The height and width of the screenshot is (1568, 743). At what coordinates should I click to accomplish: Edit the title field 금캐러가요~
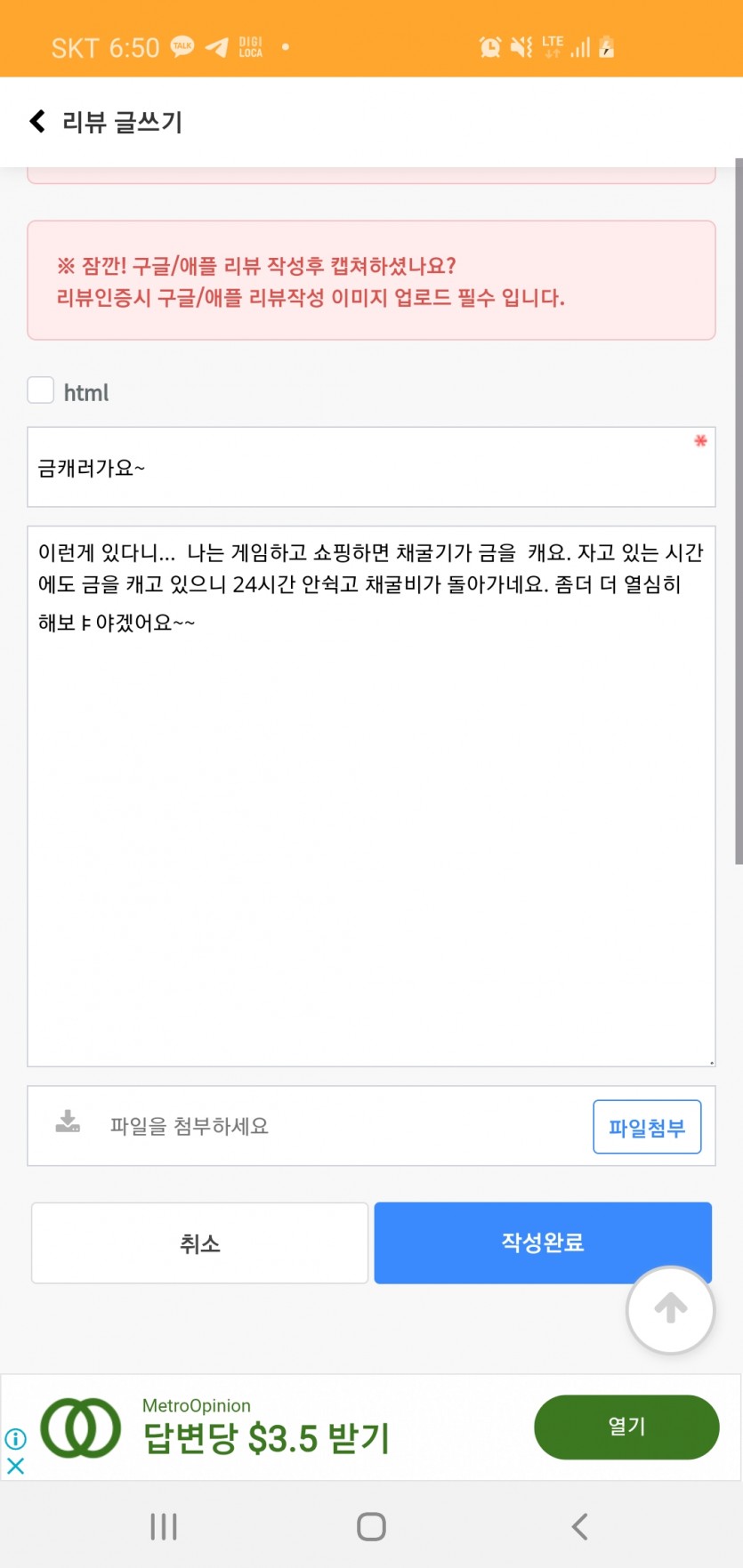pos(371,467)
